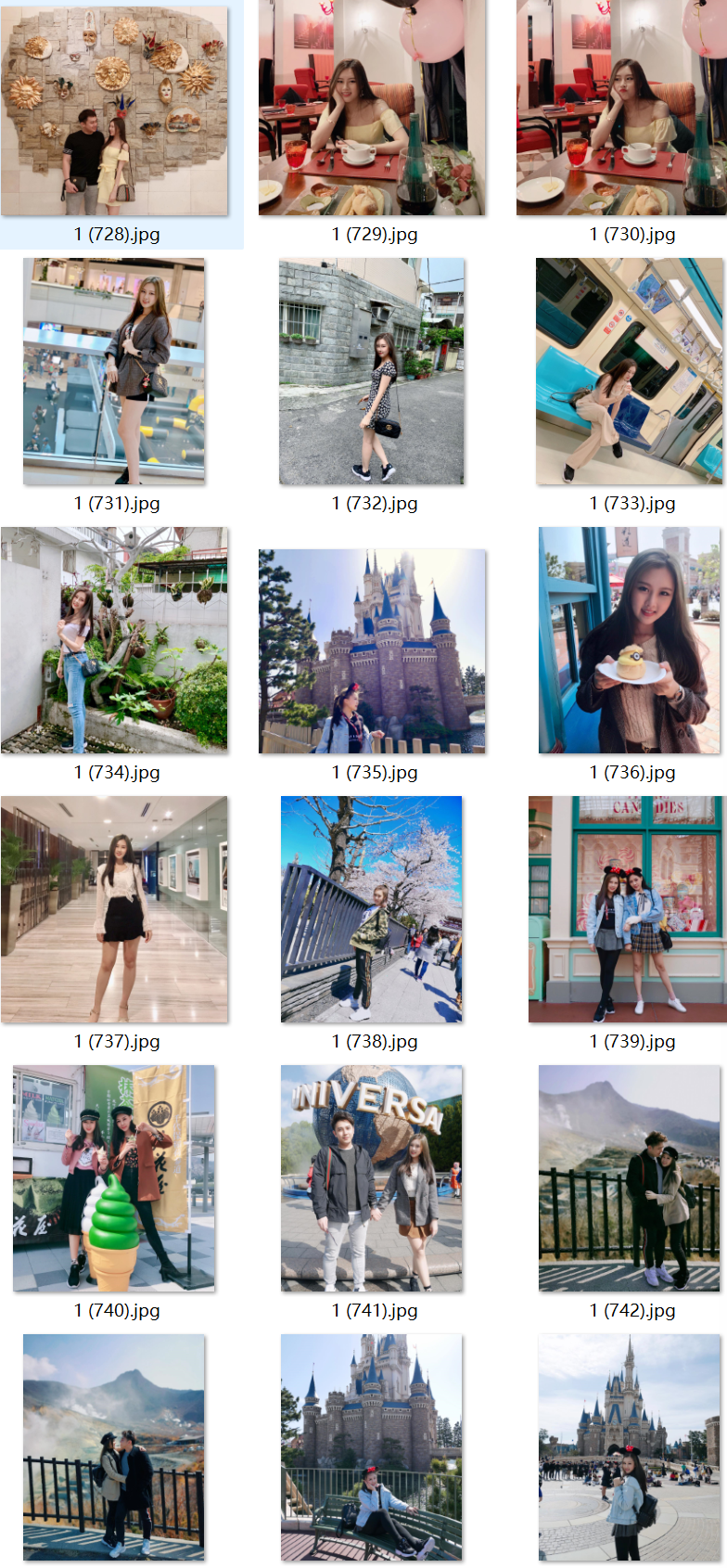727x1568 pixels.
Task: Select the thumbnail 1 (736).jpg
Action: coord(630,640)
